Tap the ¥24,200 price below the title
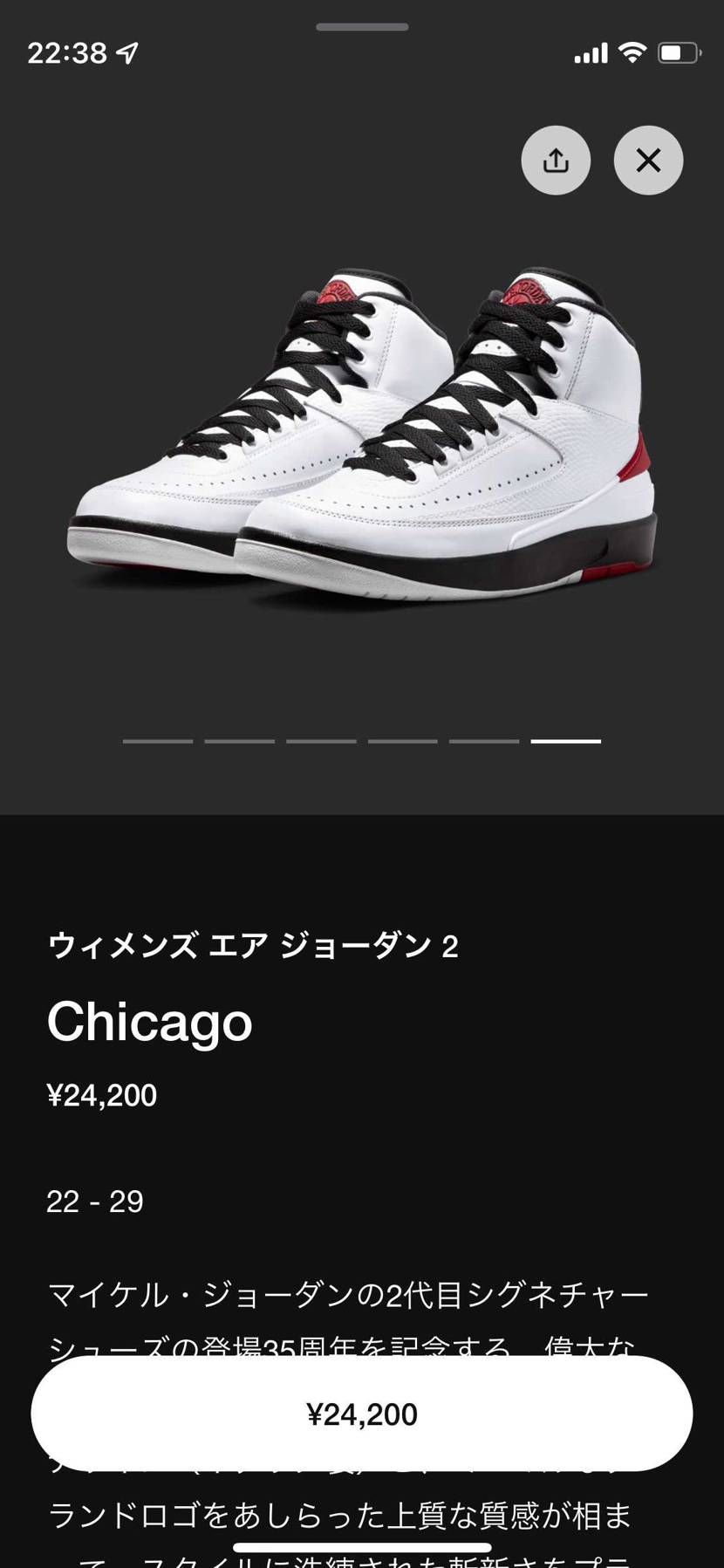This screenshot has width=724, height=1568. point(102,1094)
